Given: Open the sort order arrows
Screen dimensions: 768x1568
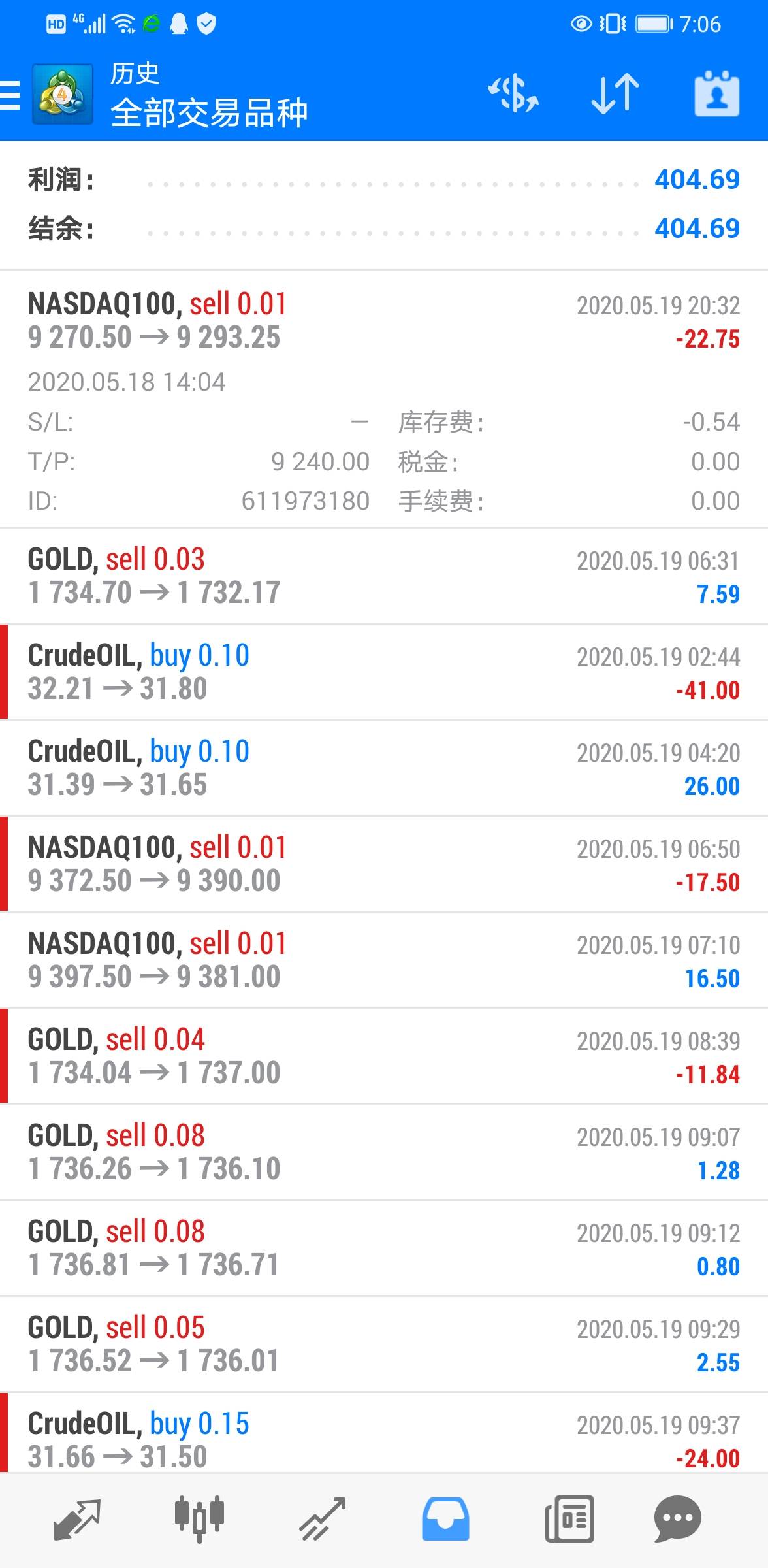Looking at the screenshot, I should coord(615,95).
